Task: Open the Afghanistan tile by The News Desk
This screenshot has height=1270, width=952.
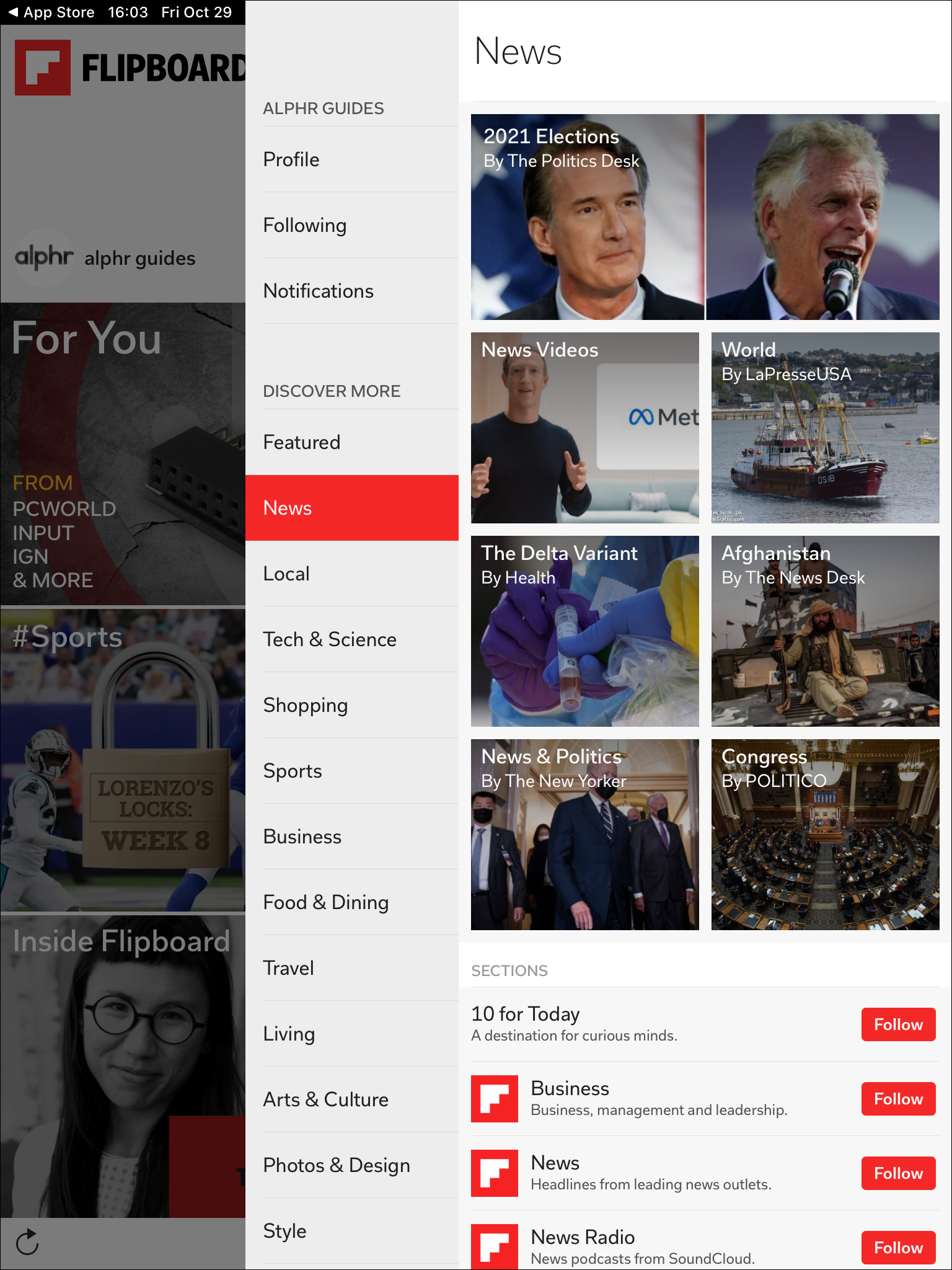Action: (825, 631)
